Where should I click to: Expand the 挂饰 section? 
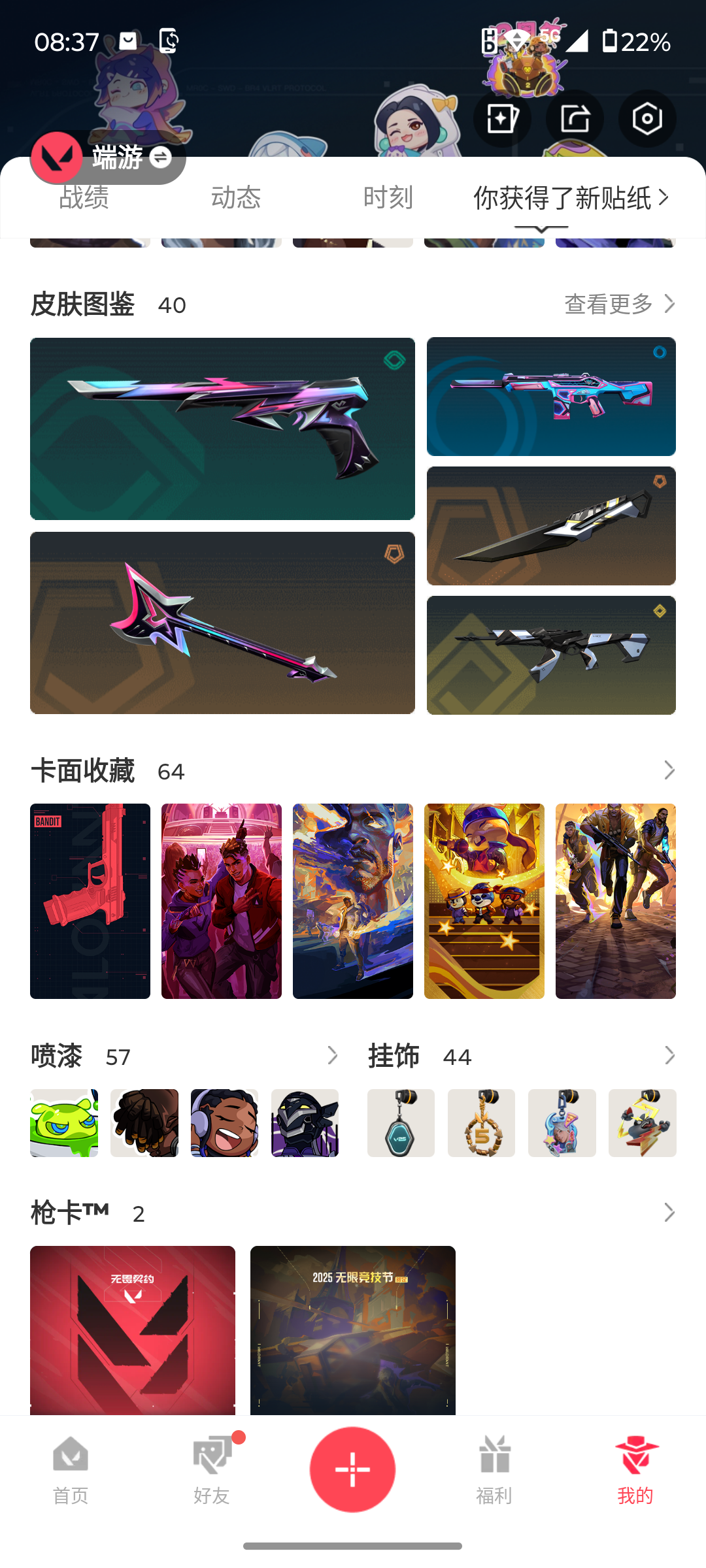669,1055
